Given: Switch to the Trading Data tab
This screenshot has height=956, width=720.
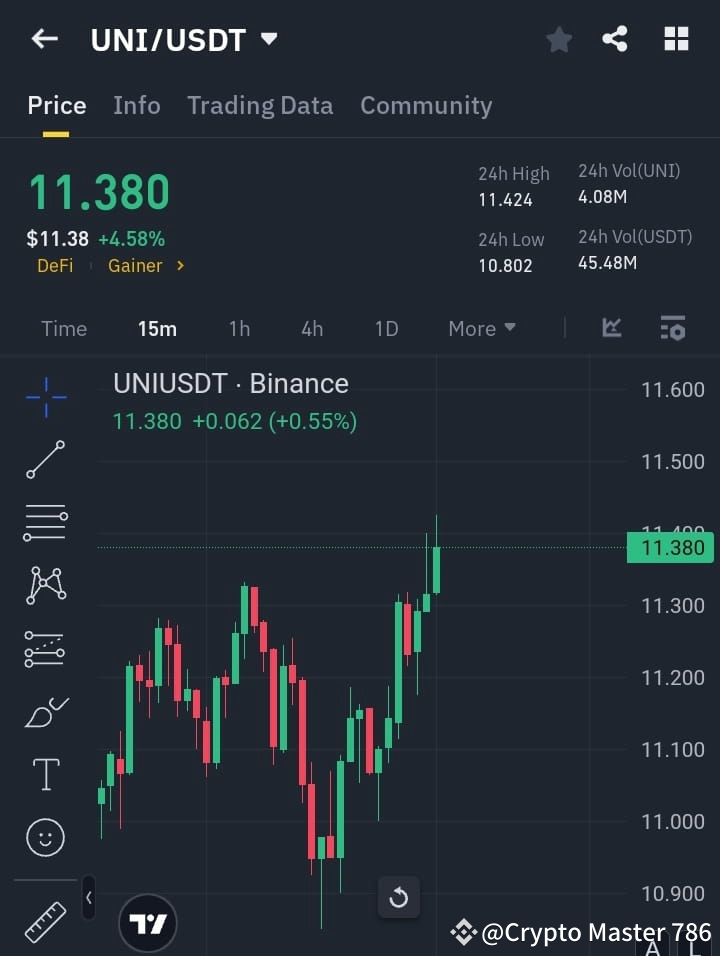Looking at the screenshot, I should click(x=260, y=105).
